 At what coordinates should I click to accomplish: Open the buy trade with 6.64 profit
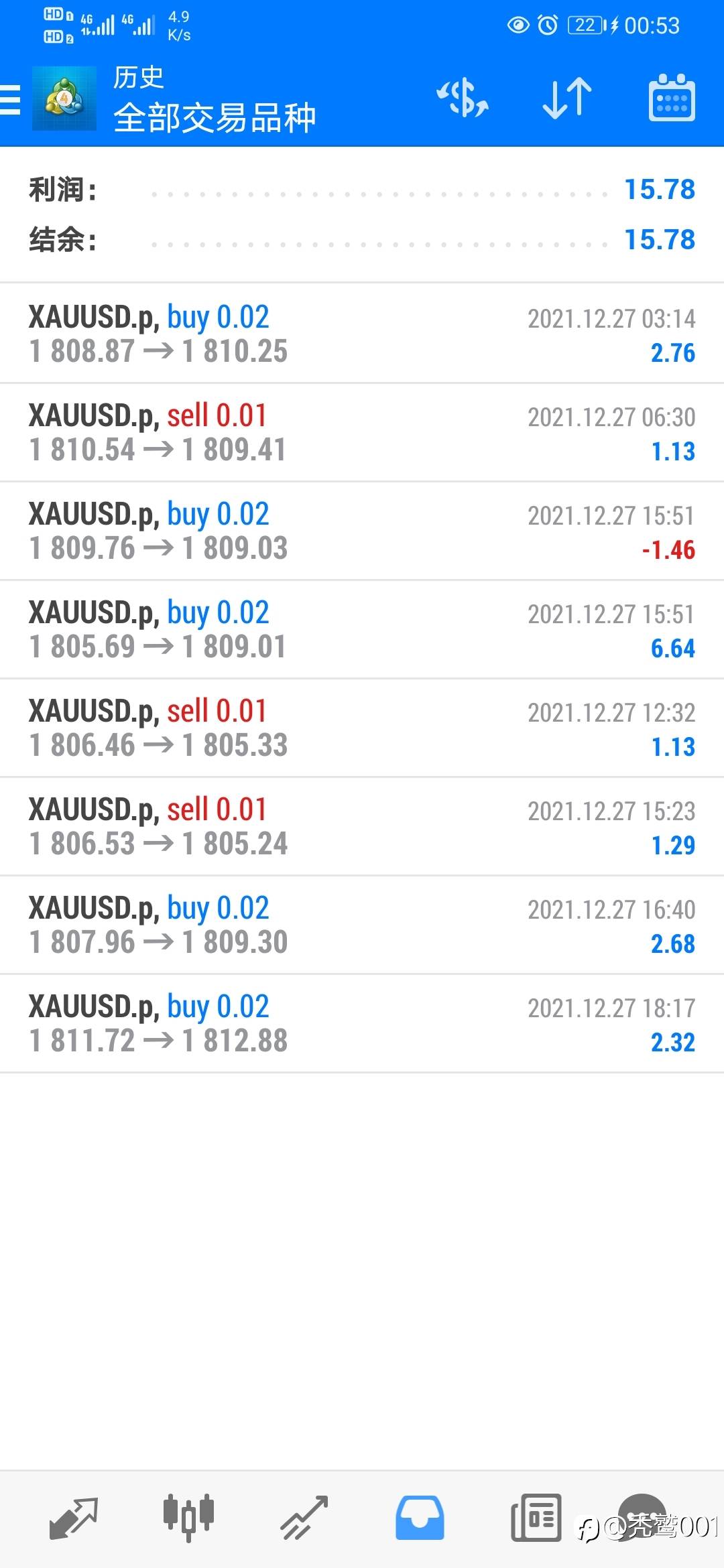(x=362, y=629)
